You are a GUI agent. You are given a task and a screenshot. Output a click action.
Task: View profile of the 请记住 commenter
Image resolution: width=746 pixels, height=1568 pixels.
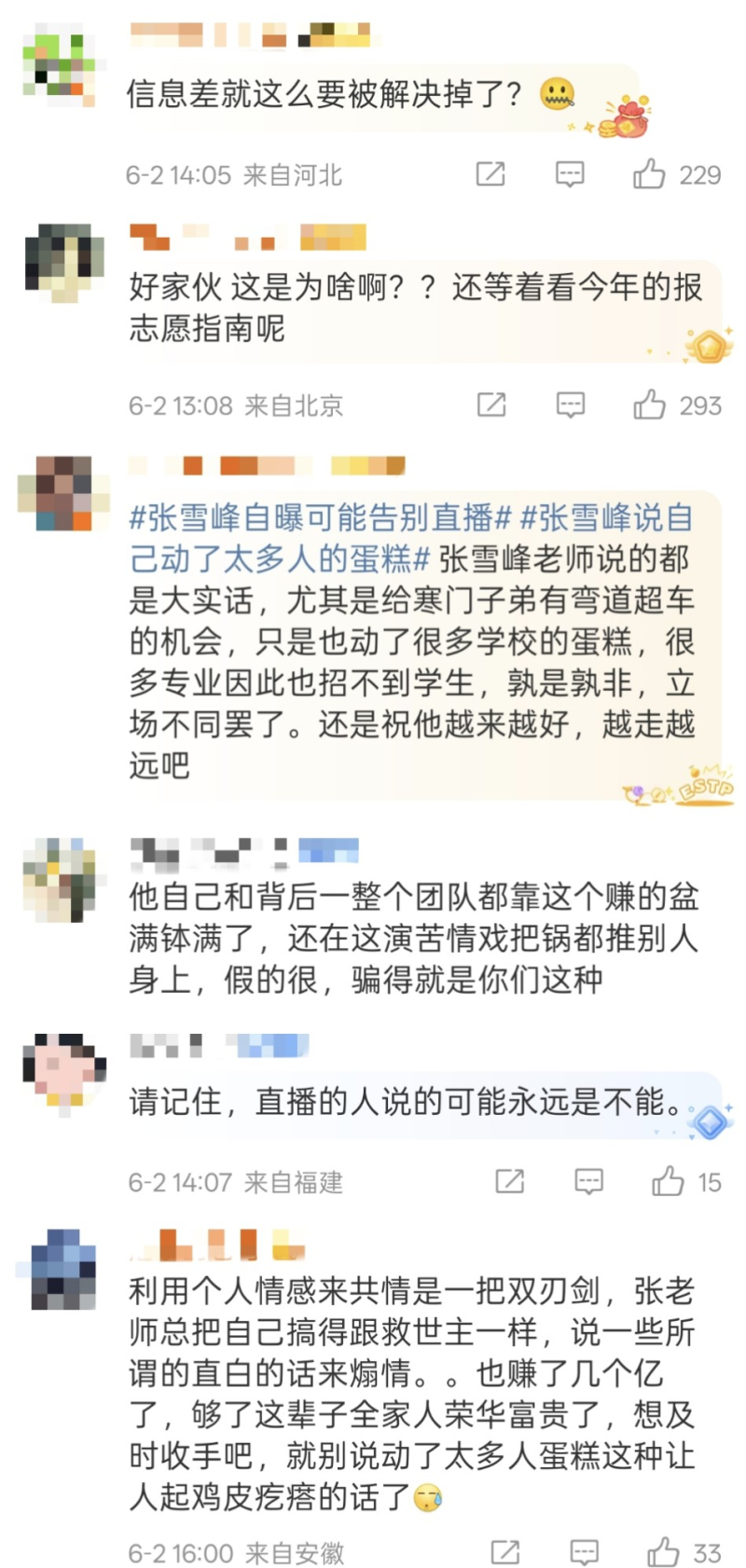click(63, 1072)
